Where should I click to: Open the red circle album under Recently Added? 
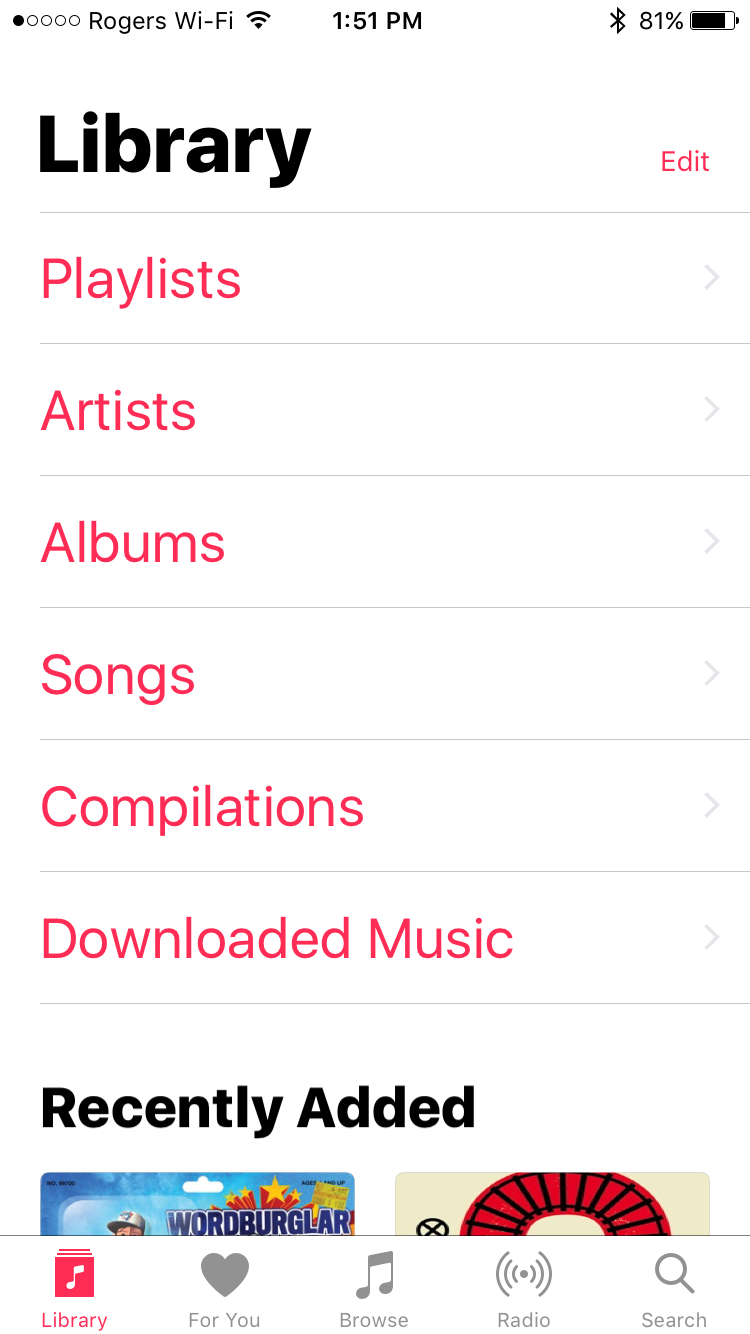pyautogui.click(x=552, y=1204)
